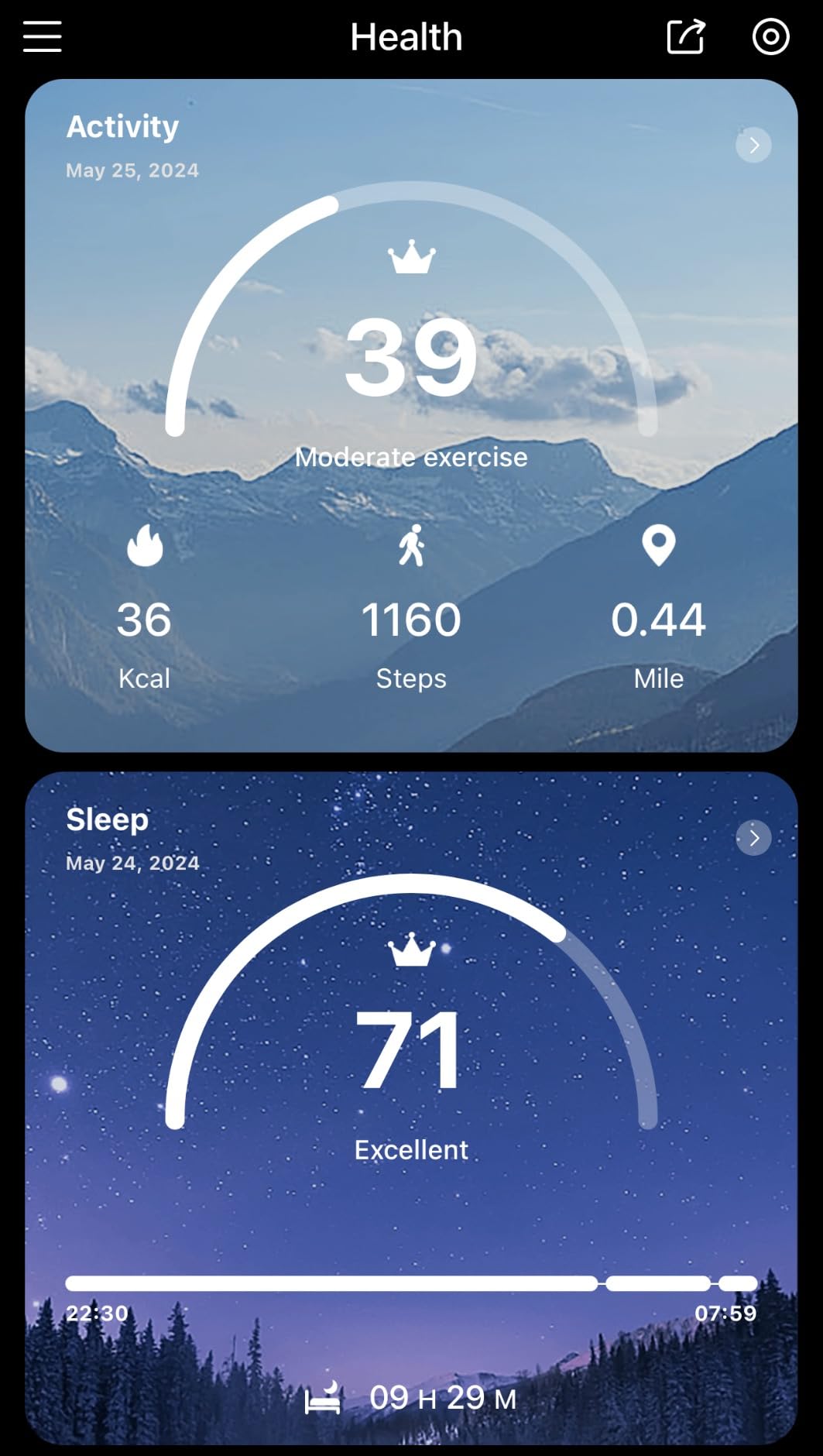Share the health summary
This screenshot has height=1456, width=823.
click(x=686, y=36)
